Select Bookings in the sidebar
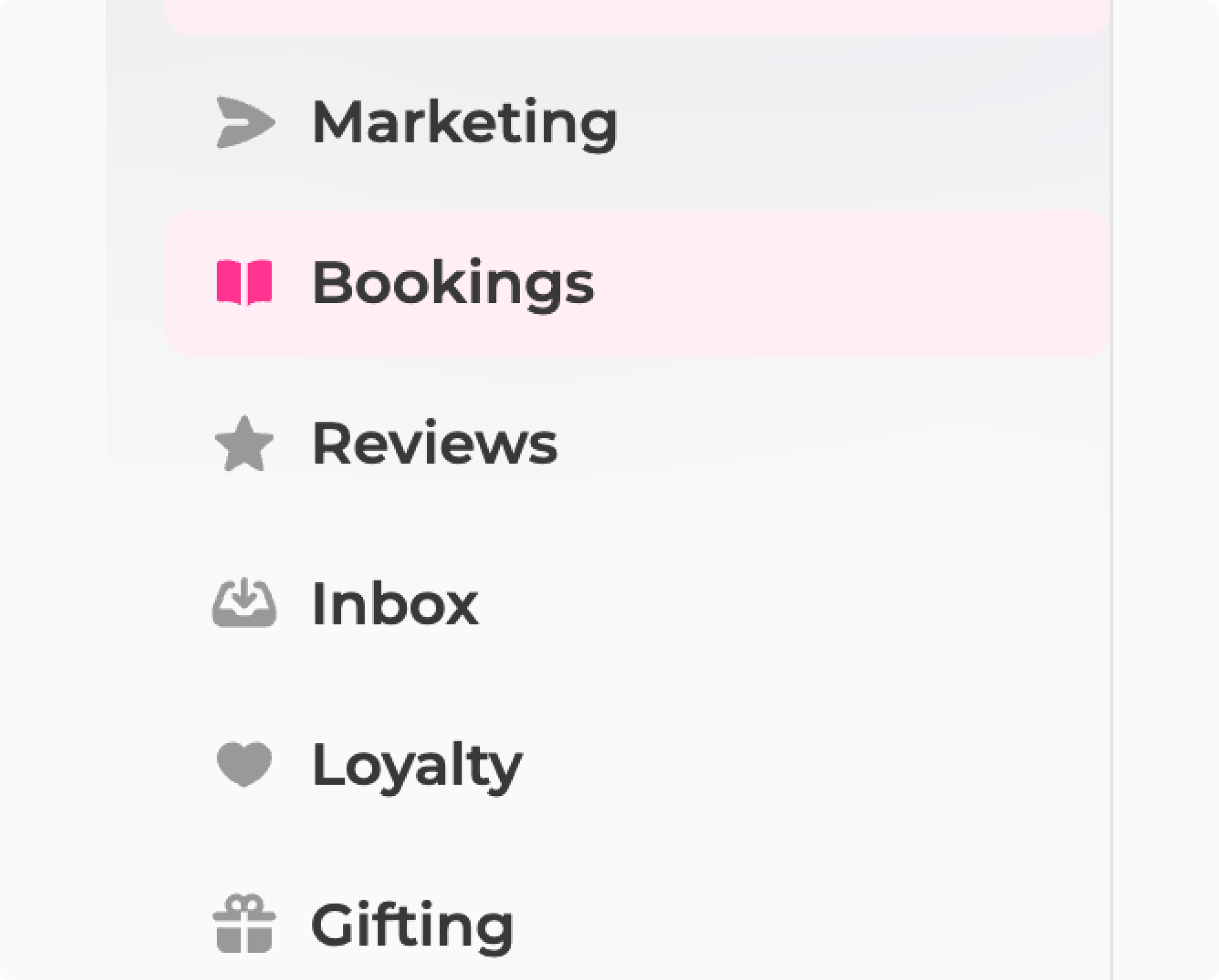The height and width of the screenshot is (980, 1219). point(452,283)
